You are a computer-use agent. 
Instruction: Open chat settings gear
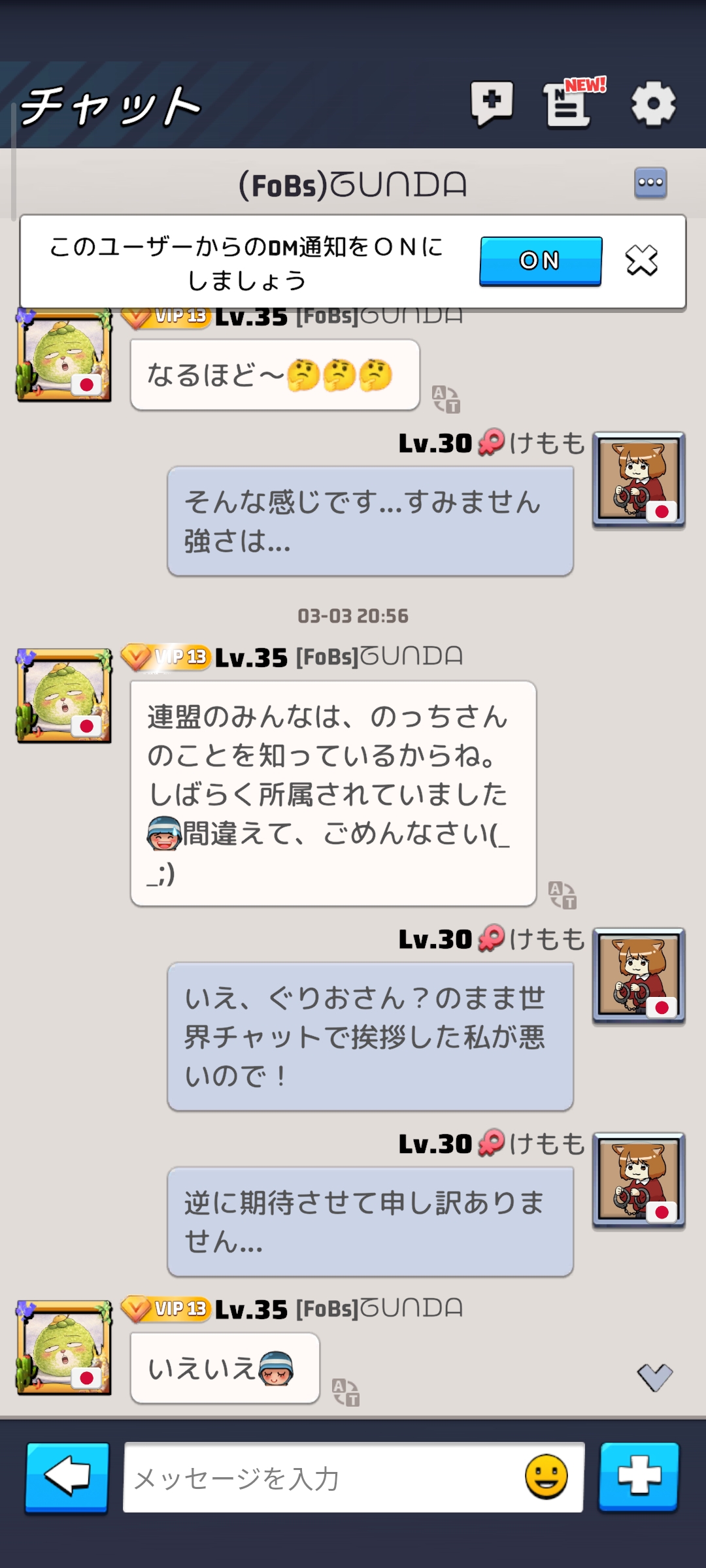click(x=653, y=103)
